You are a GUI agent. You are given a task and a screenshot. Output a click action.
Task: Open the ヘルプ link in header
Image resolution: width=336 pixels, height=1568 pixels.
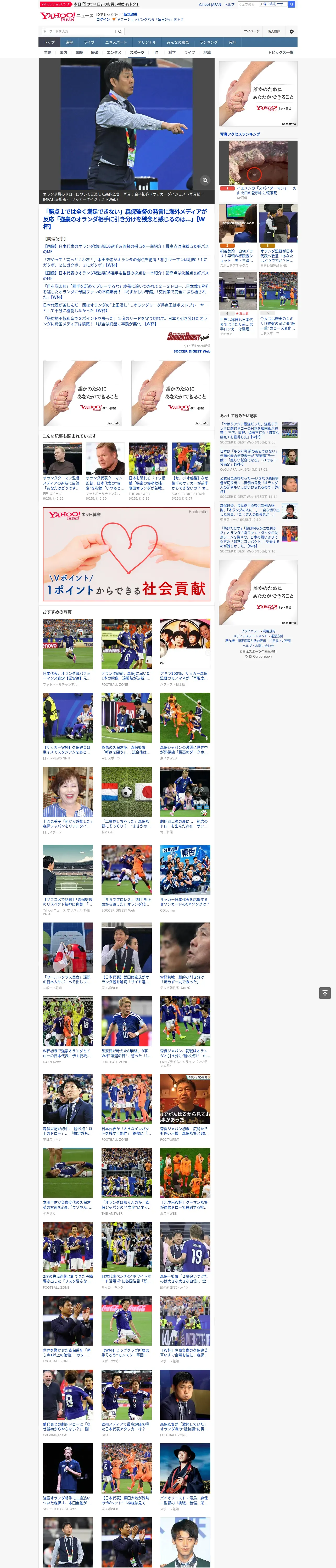[229, 4]
